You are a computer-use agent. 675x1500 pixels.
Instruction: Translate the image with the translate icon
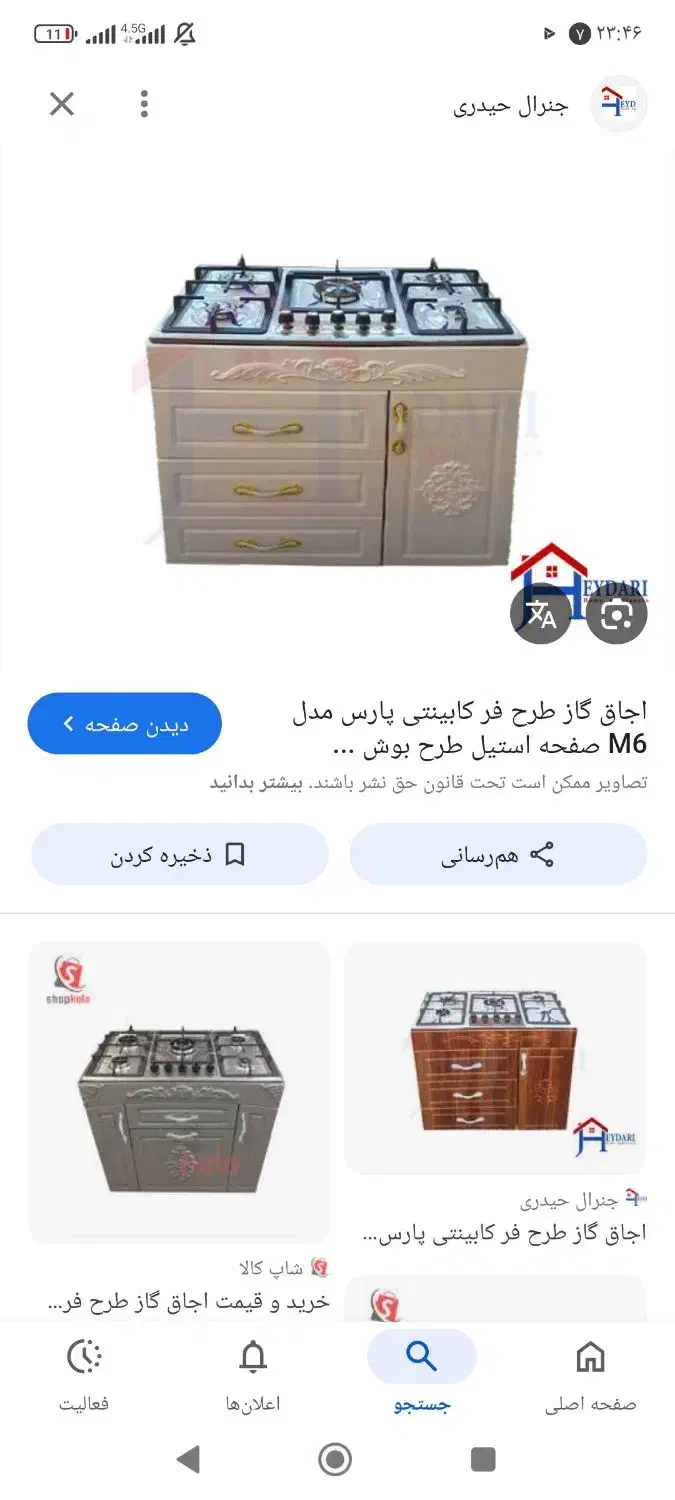(x=541, y=613)
